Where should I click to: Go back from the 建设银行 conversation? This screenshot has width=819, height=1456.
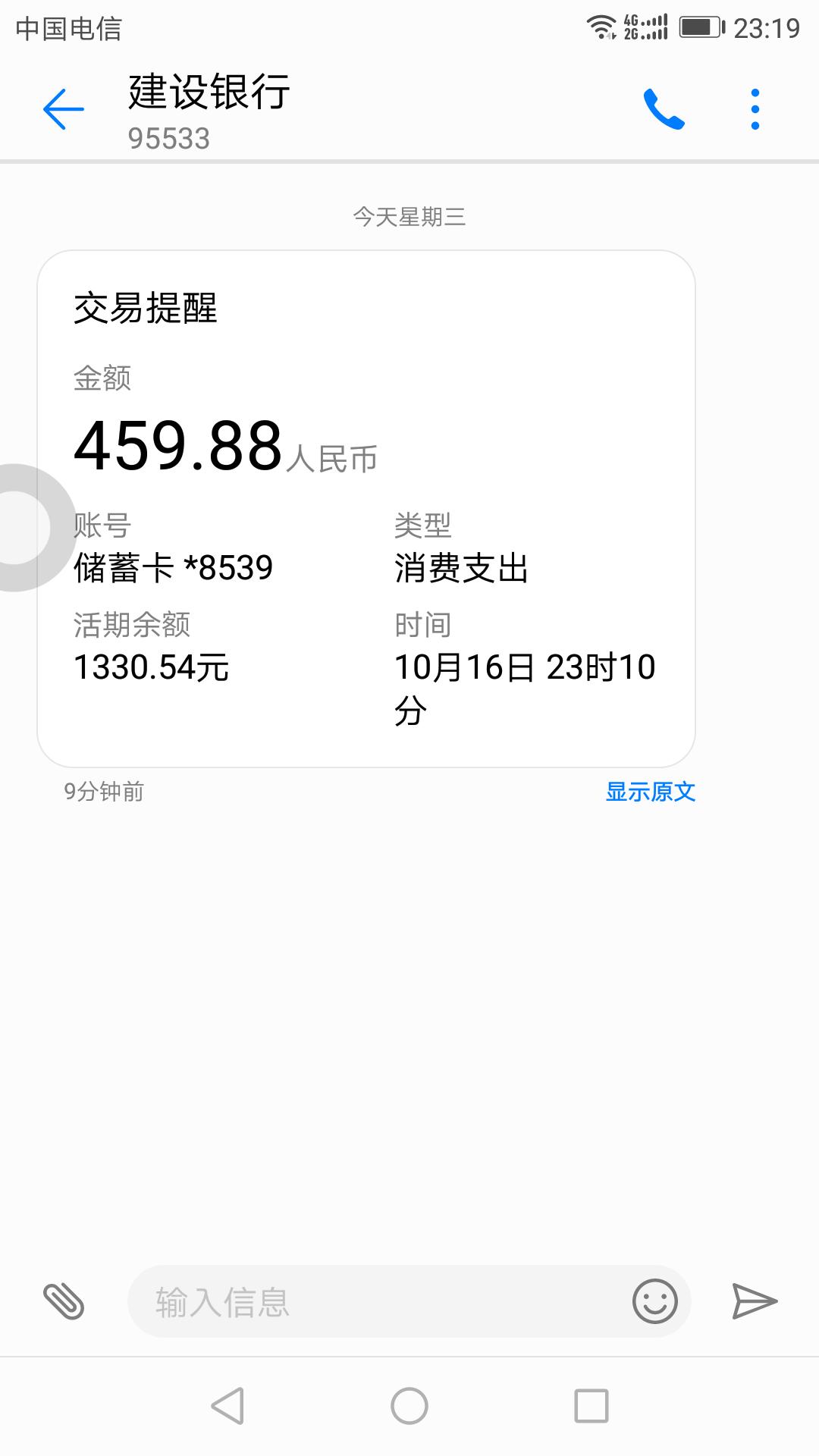click(x=64, y=109)
